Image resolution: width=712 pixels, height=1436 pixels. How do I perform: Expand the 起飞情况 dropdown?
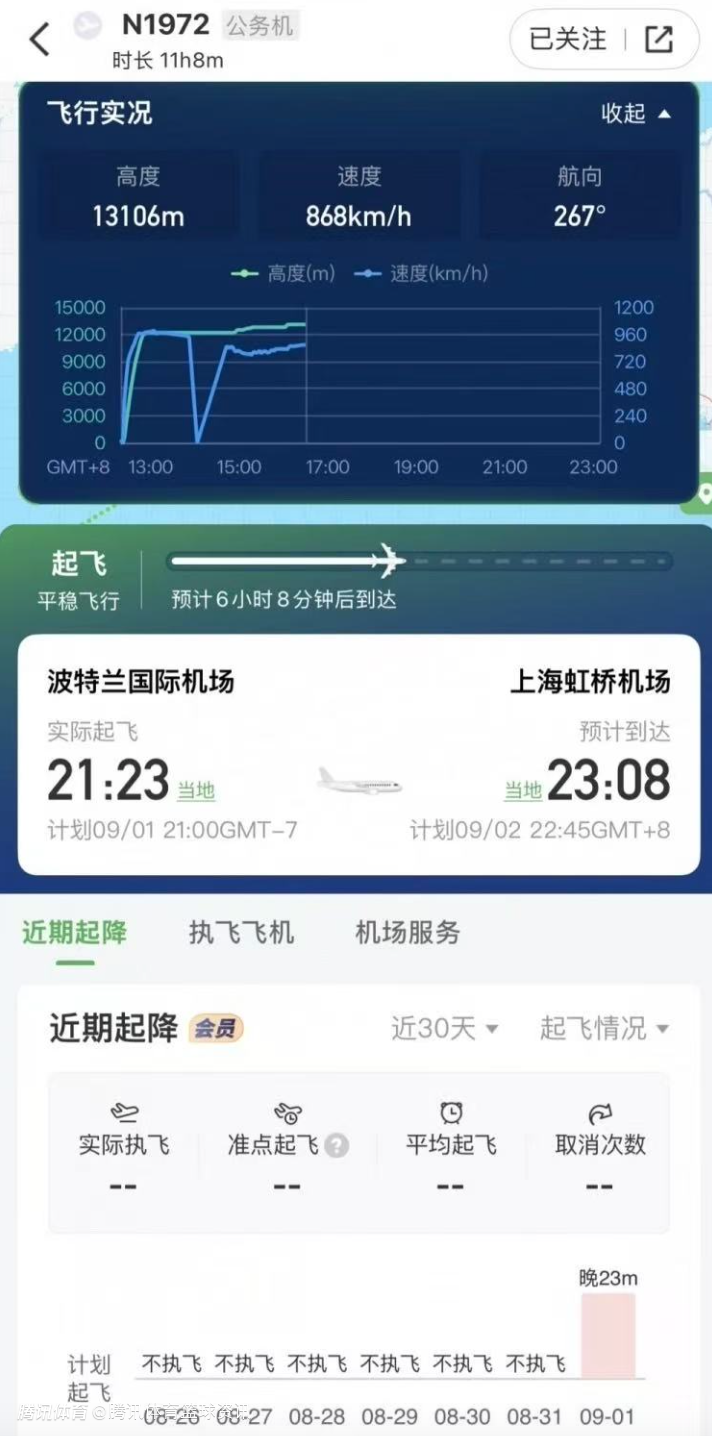604,1028
